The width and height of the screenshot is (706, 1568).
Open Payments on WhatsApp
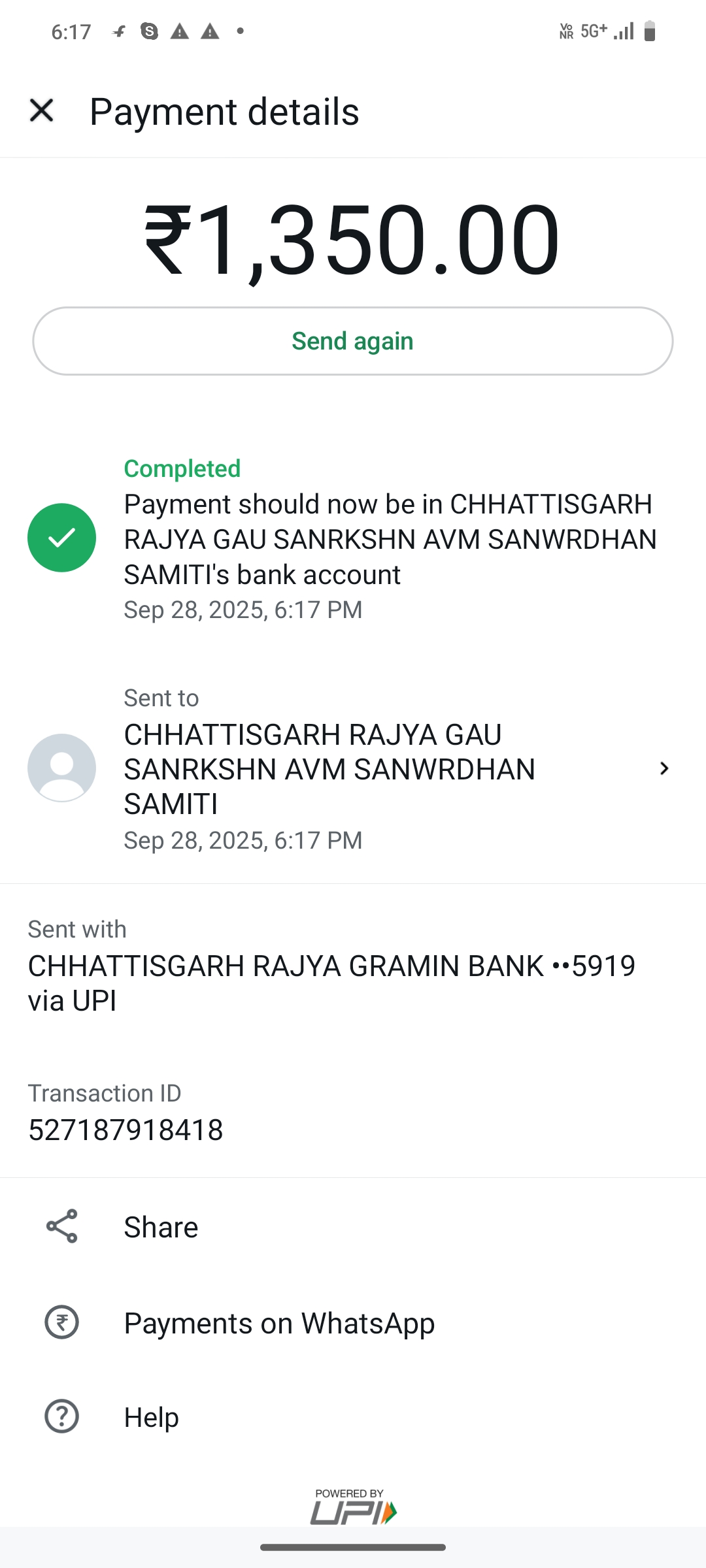[279, 1323]
